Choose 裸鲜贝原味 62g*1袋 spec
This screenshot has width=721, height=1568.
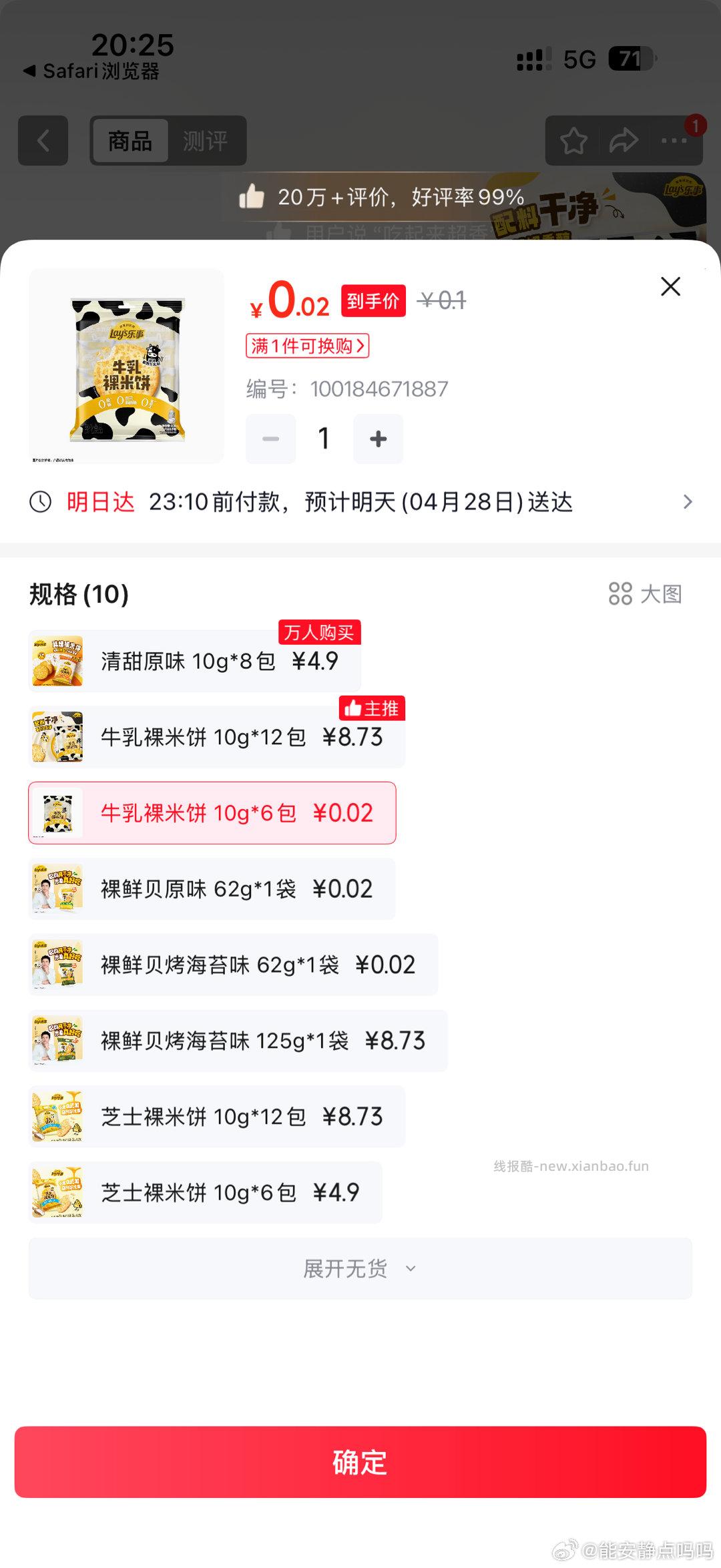[212, 889]
